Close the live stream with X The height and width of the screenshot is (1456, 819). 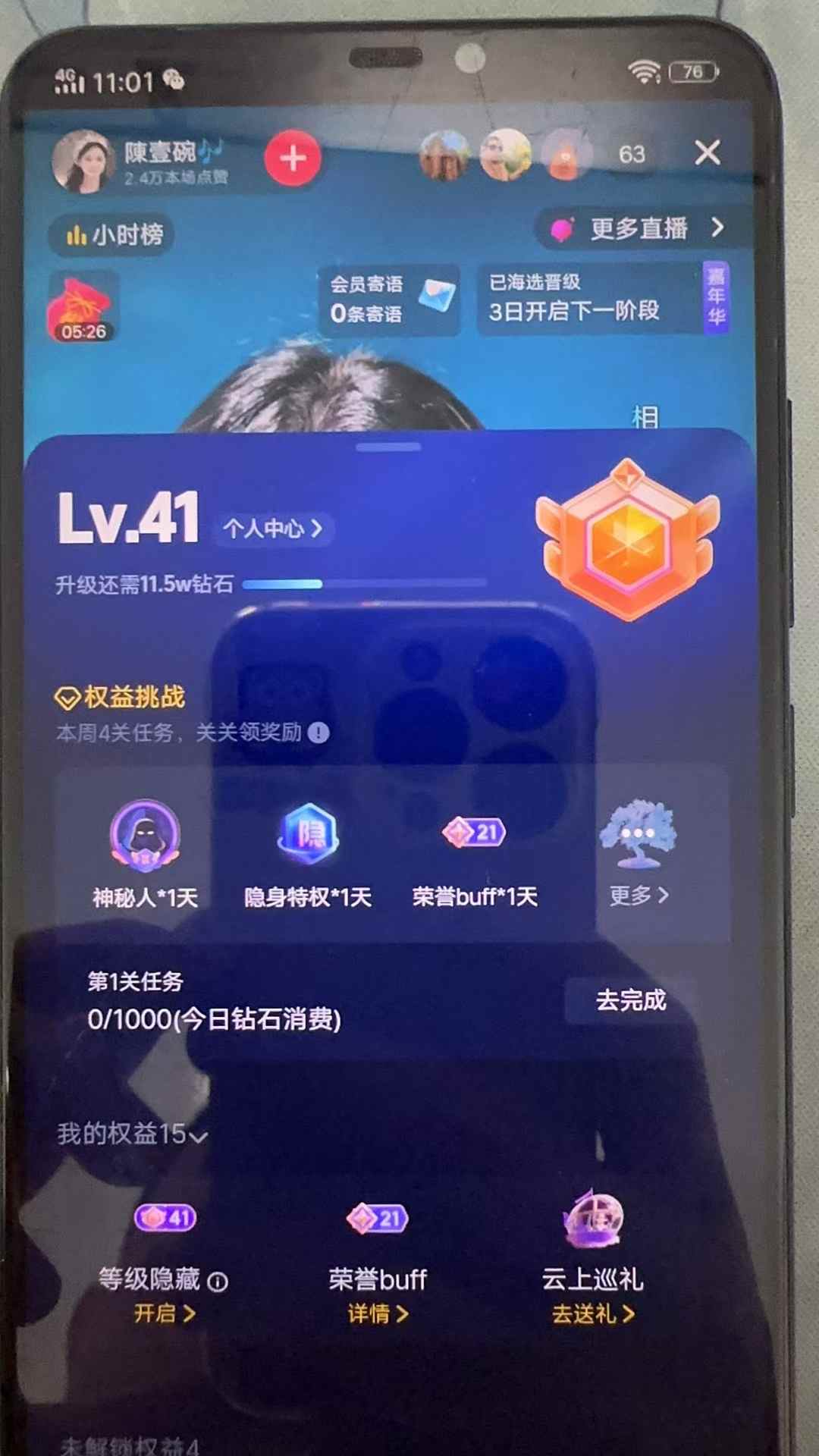[x=708, y=153]
